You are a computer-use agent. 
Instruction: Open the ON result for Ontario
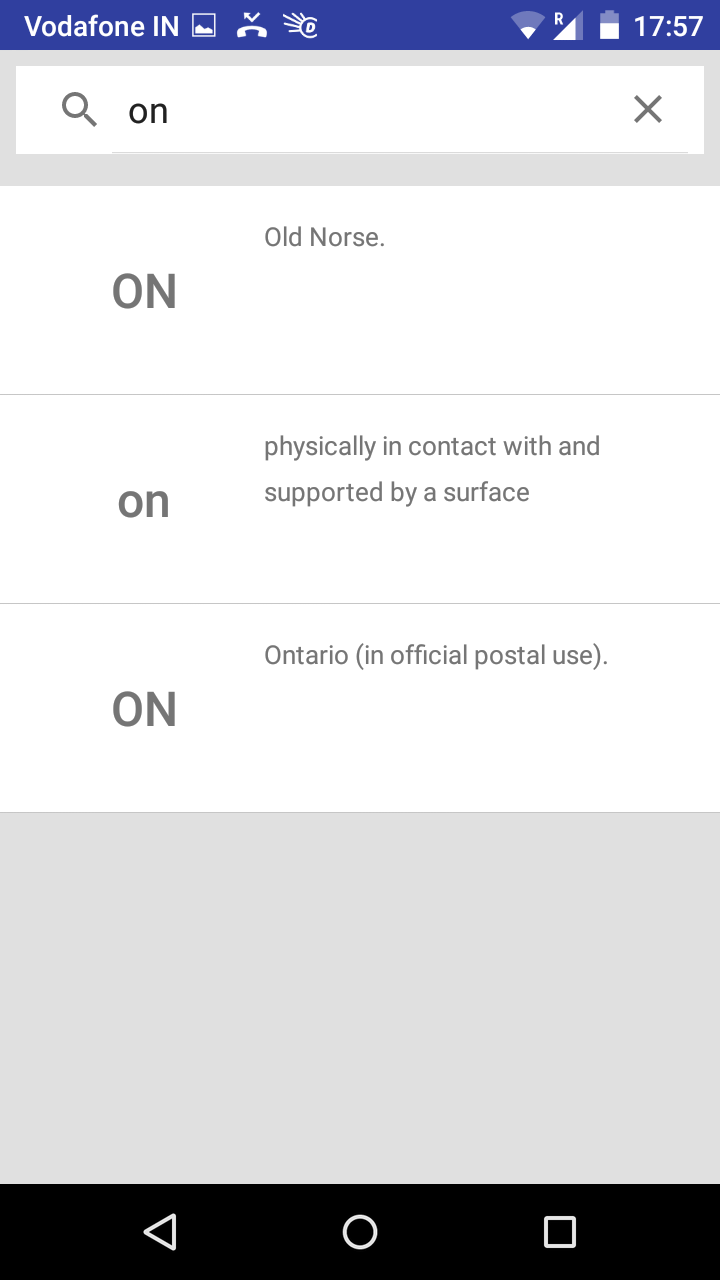(360, 709)
